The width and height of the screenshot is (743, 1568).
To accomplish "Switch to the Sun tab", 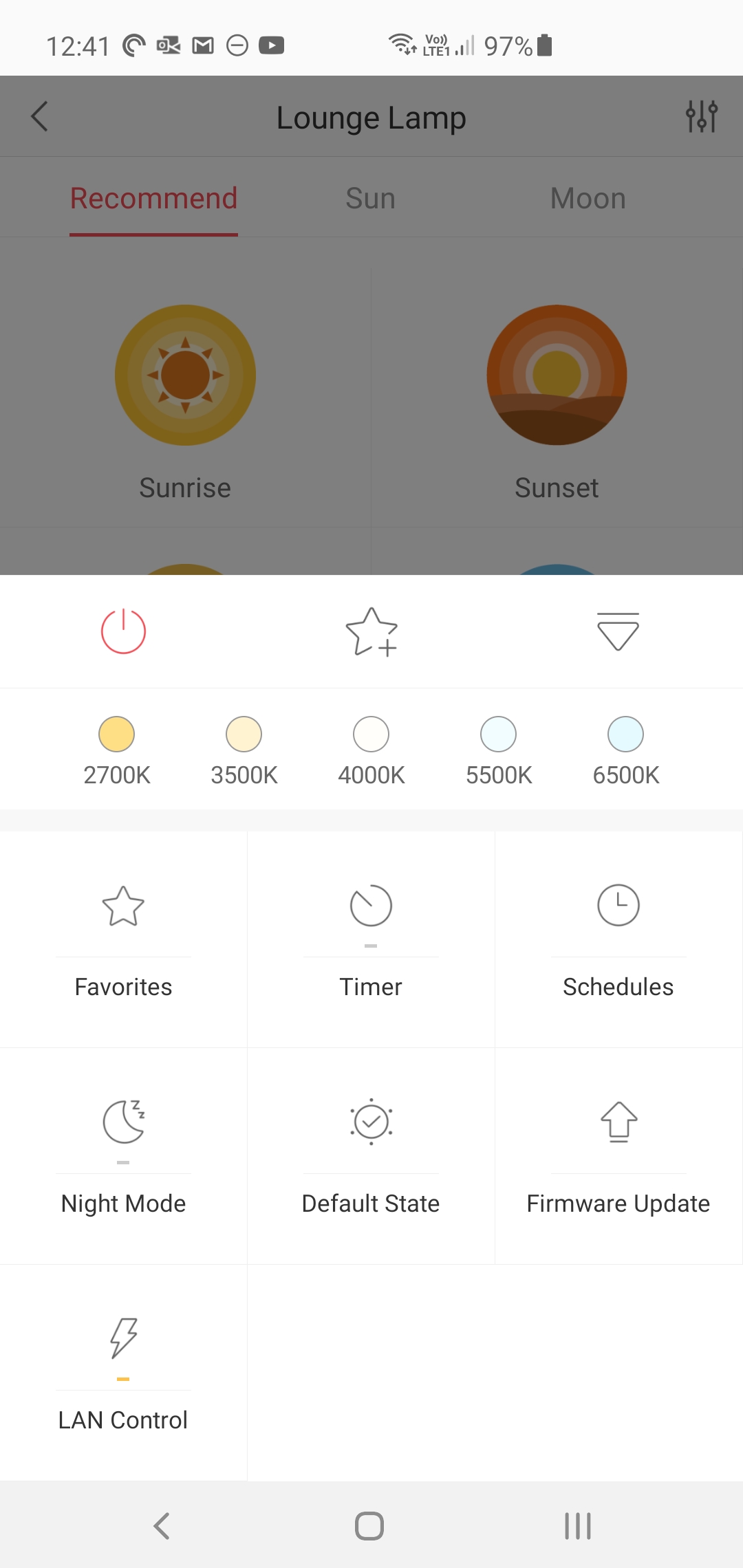I will (371, 198).
